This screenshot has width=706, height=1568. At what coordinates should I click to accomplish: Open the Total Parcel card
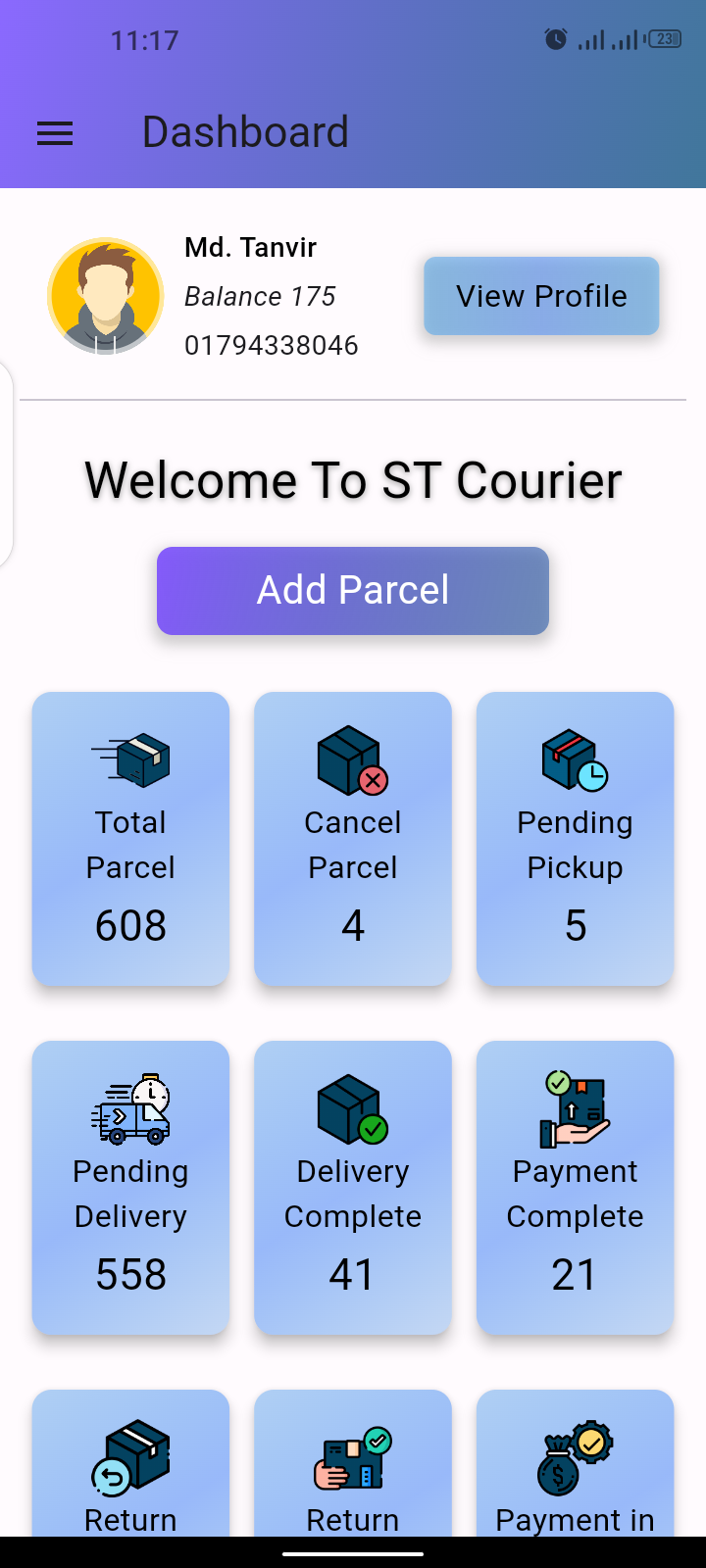point(130,839)
